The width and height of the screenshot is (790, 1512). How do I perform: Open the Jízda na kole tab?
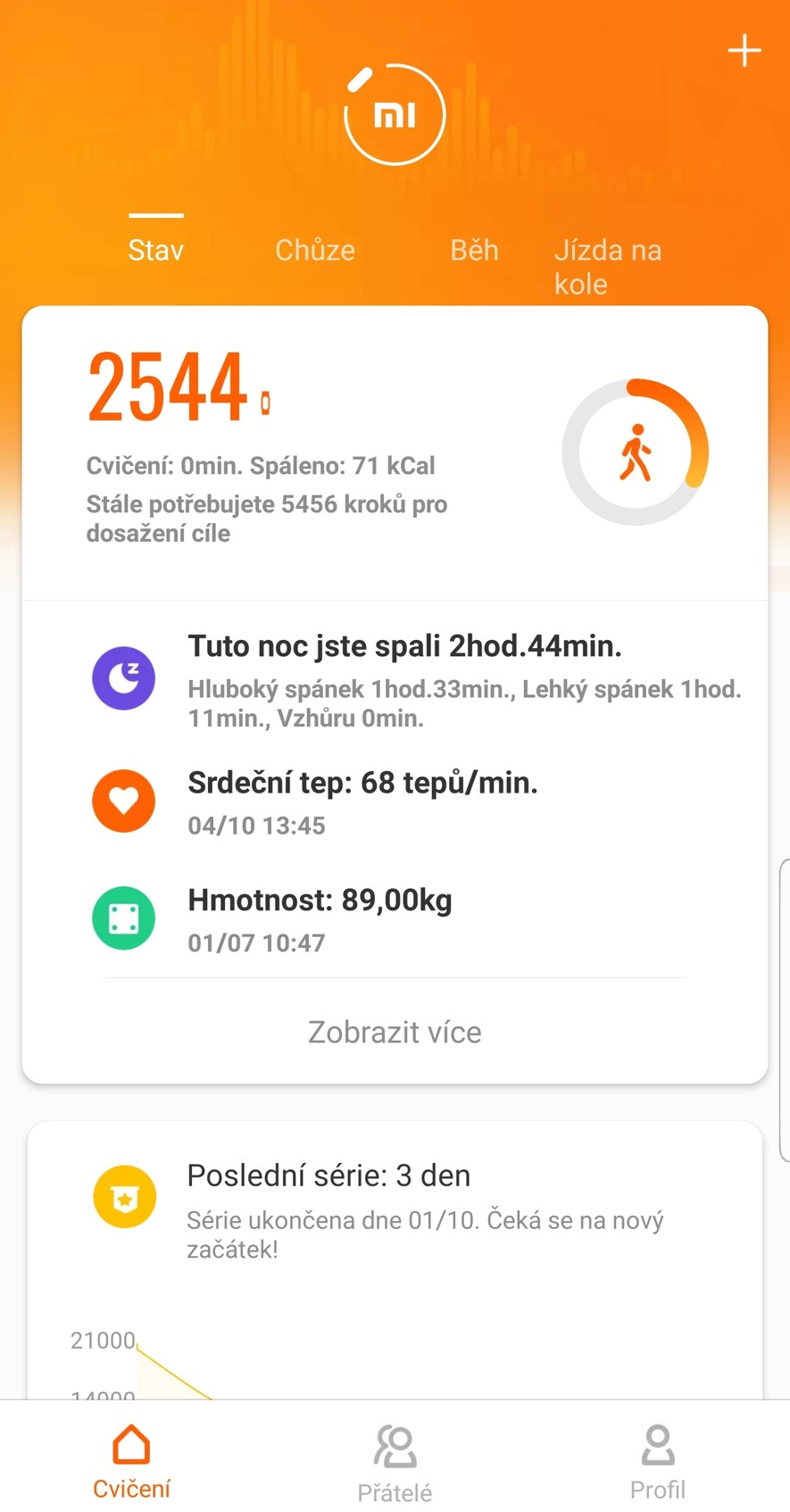(607, 266)
